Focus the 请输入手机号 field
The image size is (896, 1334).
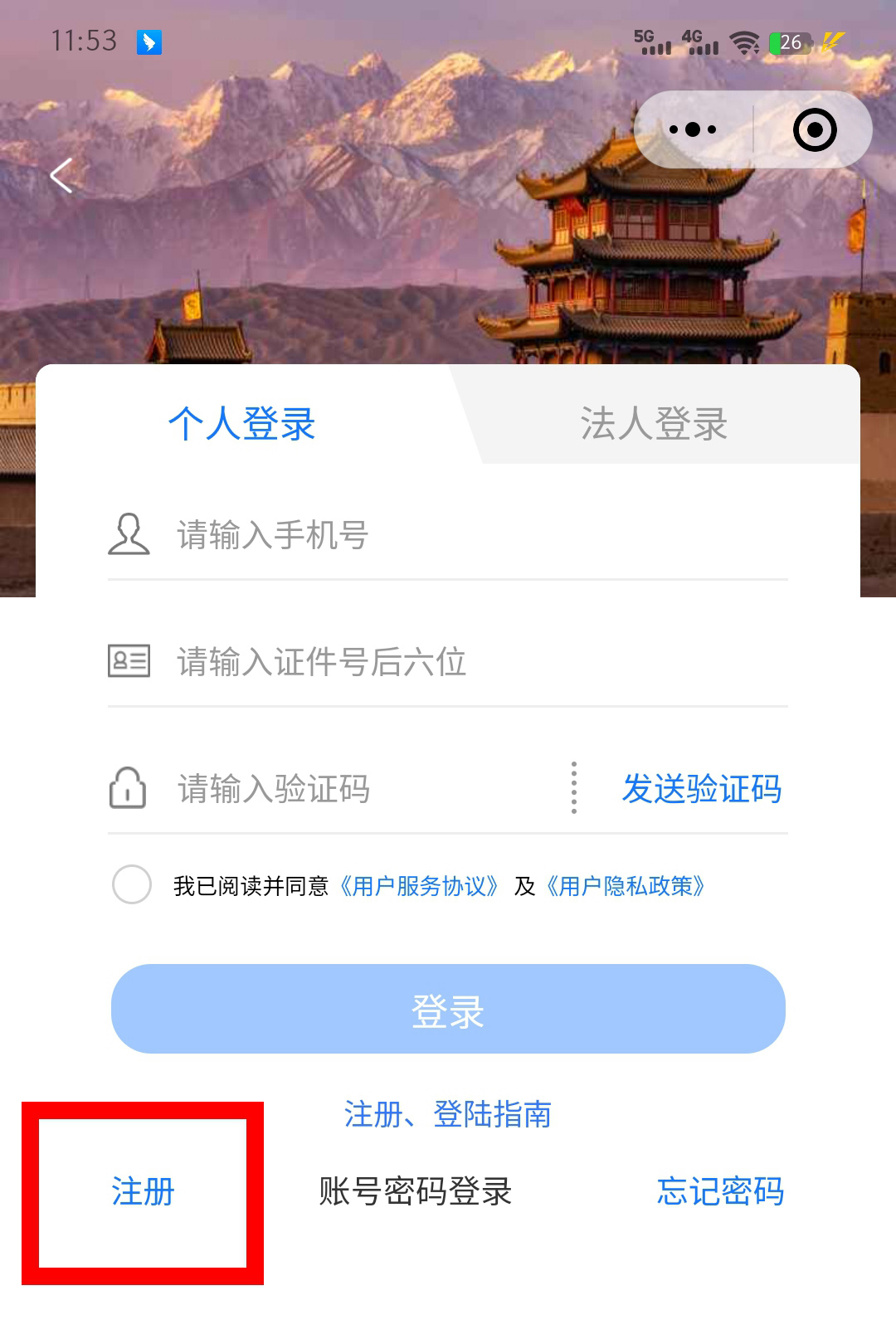click(x=465, y=535)
